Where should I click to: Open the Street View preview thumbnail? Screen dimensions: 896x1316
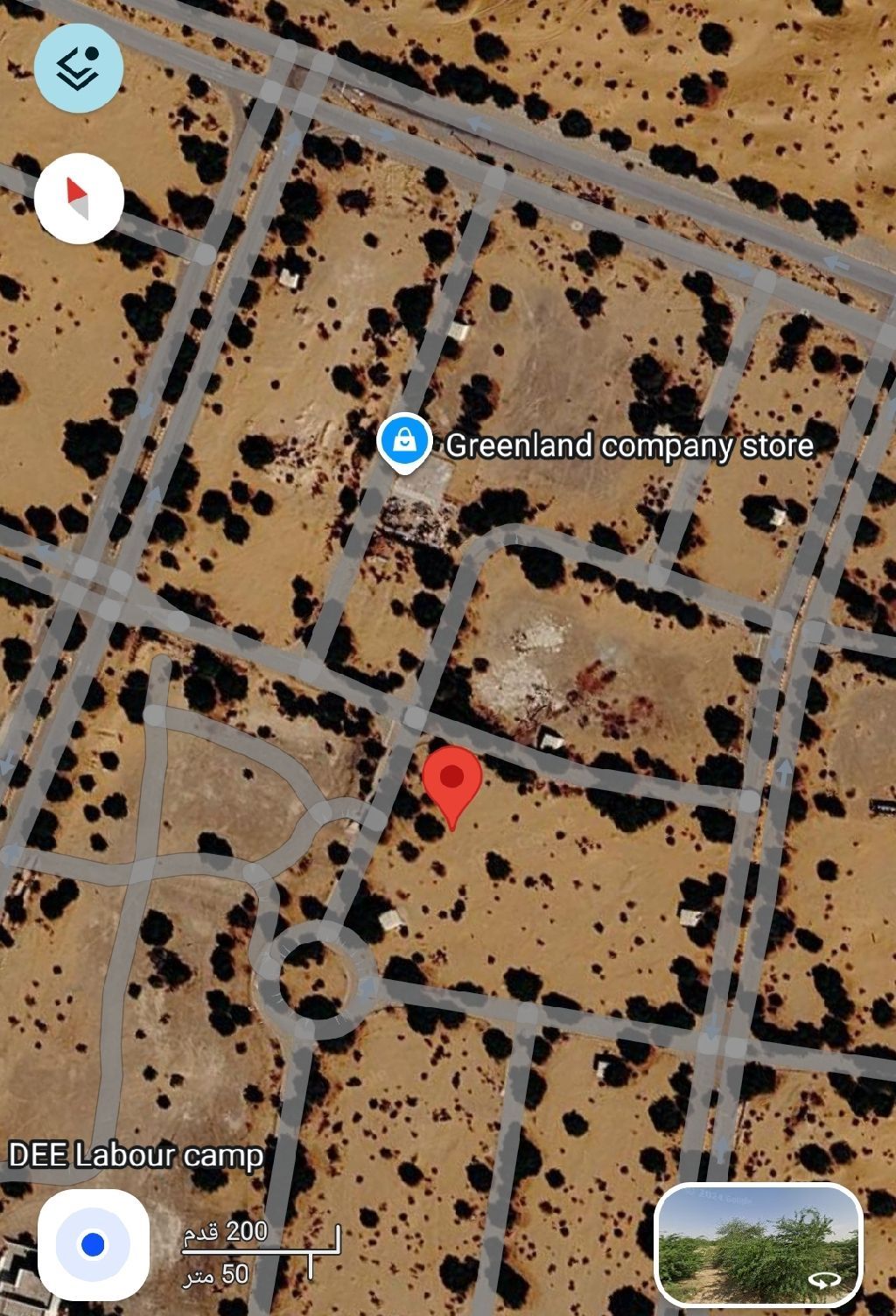coord(759,1244)
